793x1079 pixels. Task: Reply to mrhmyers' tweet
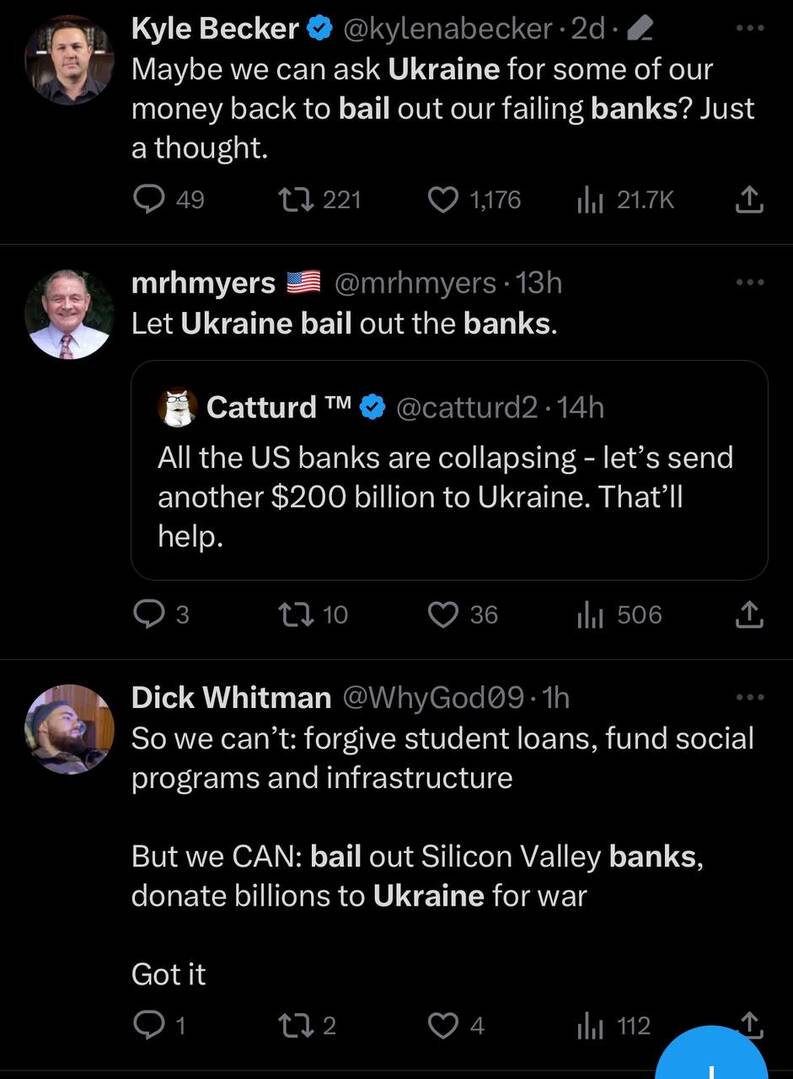click(148, 614)
